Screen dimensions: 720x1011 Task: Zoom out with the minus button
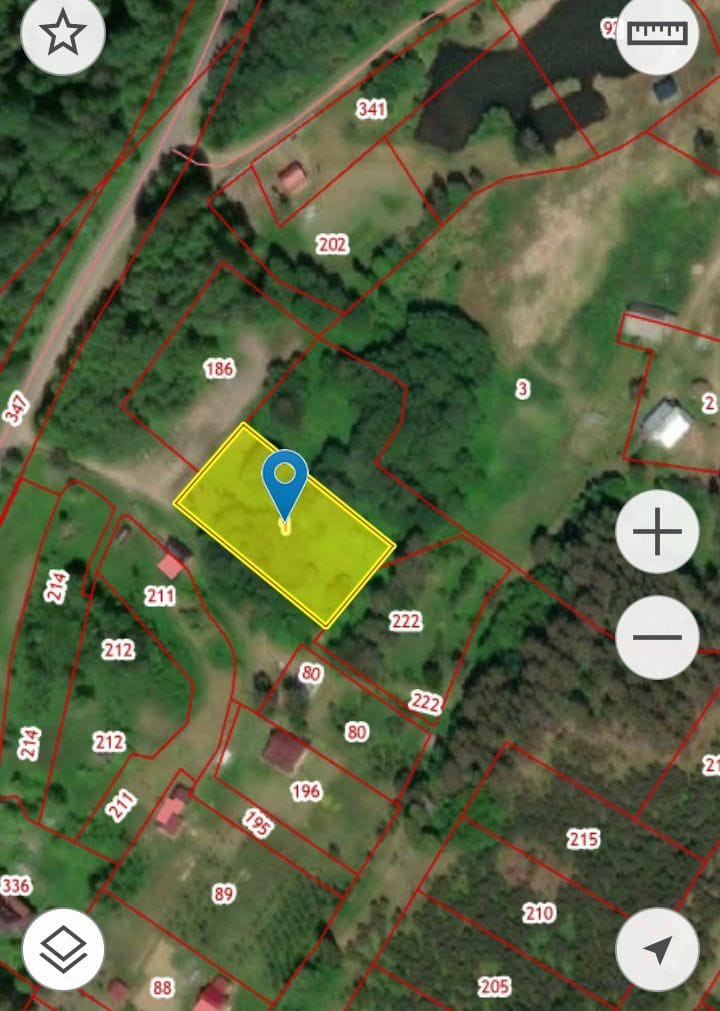657,637
